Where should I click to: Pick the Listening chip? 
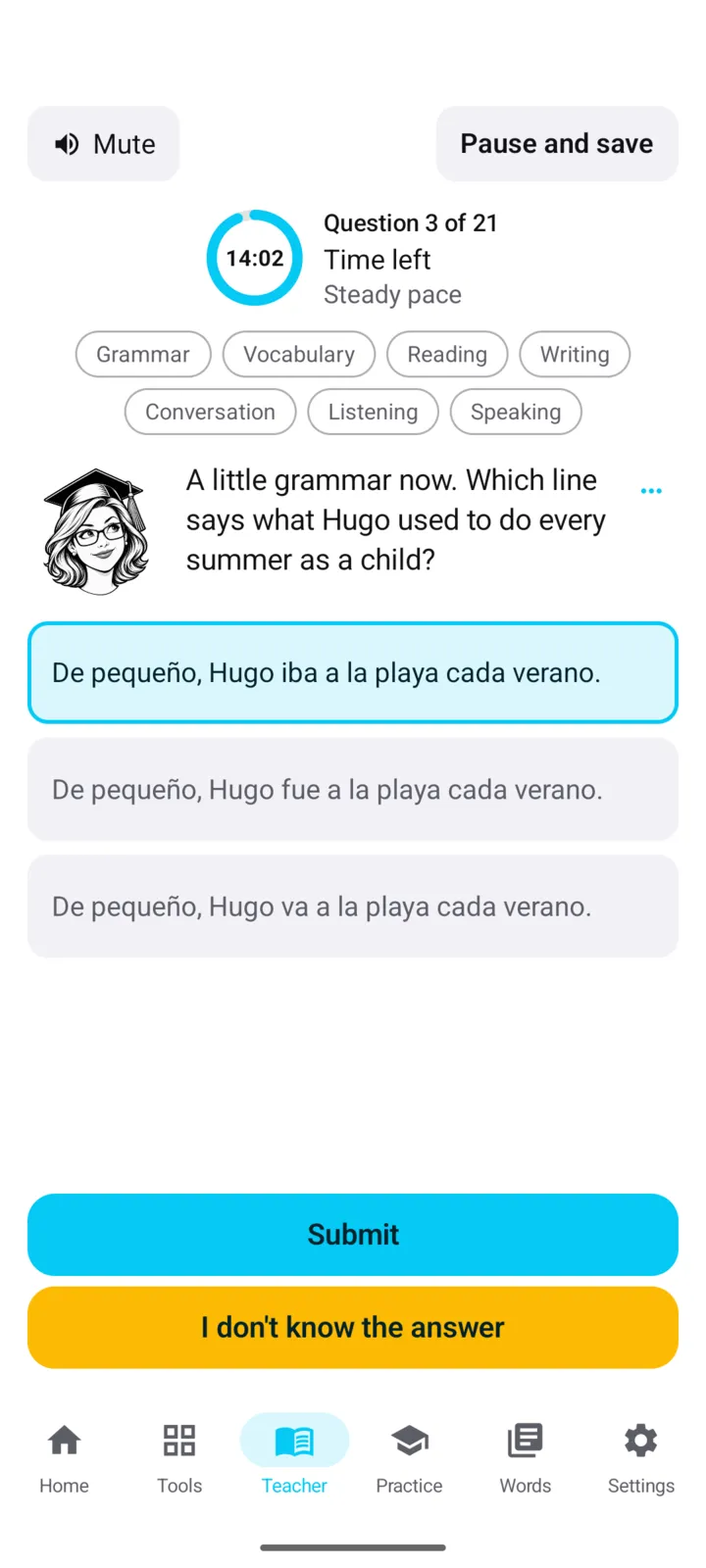(x=373, y=412)
